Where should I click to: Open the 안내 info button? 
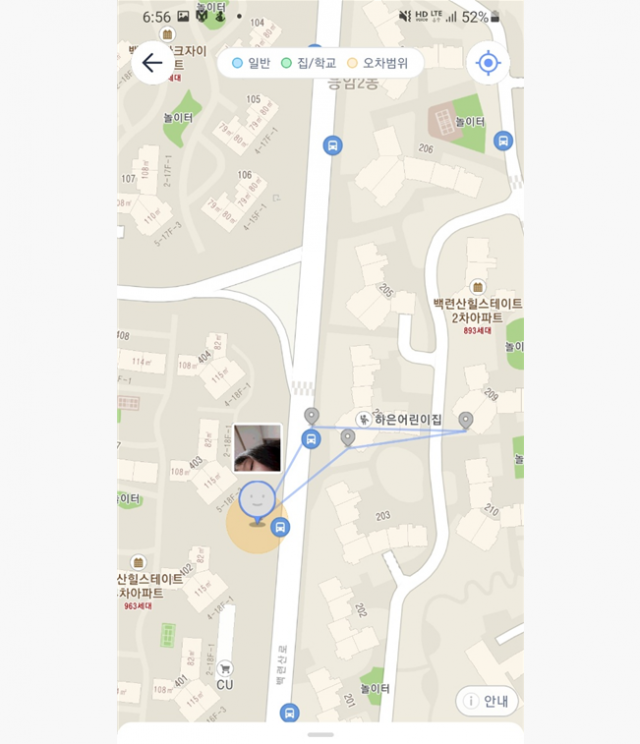[x=487, y=701]
